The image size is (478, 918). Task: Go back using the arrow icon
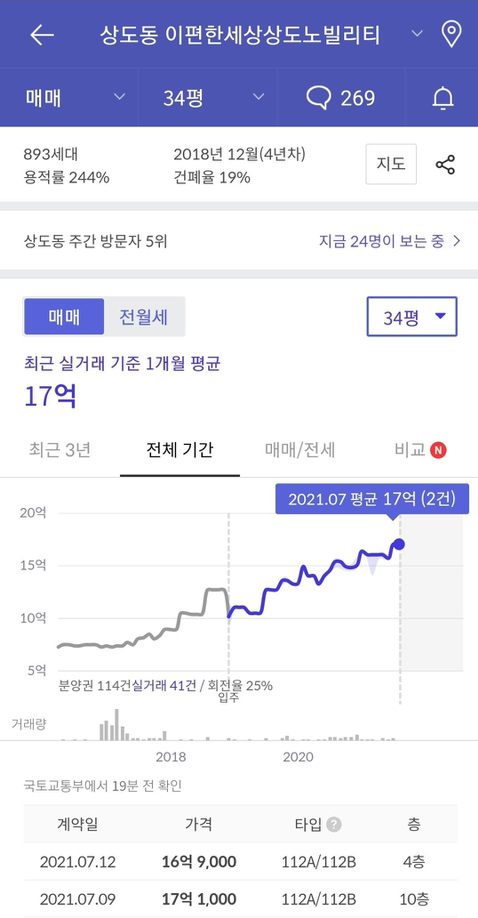(x=42, y=35)
